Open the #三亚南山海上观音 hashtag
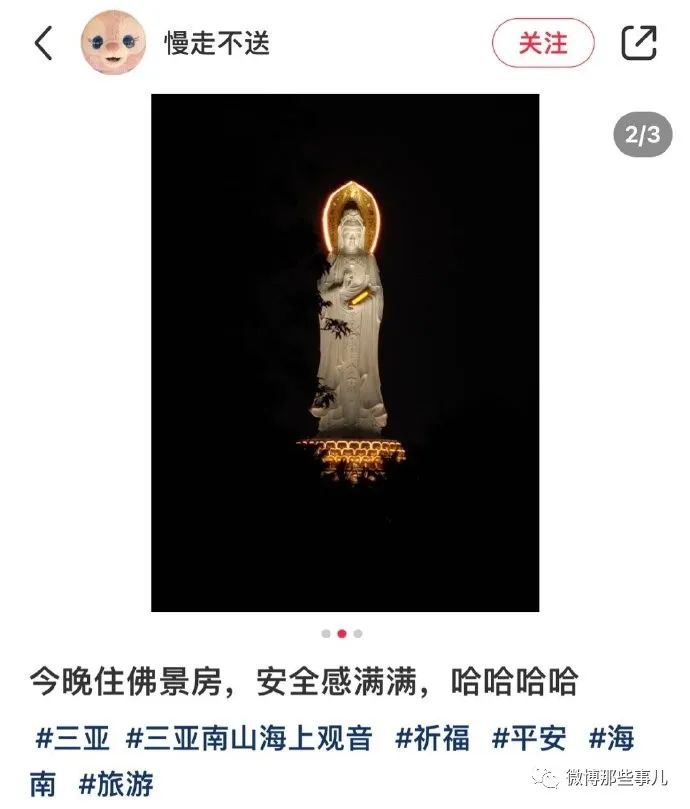This screenshot has height=809, width=690. (x=249, y=739)
